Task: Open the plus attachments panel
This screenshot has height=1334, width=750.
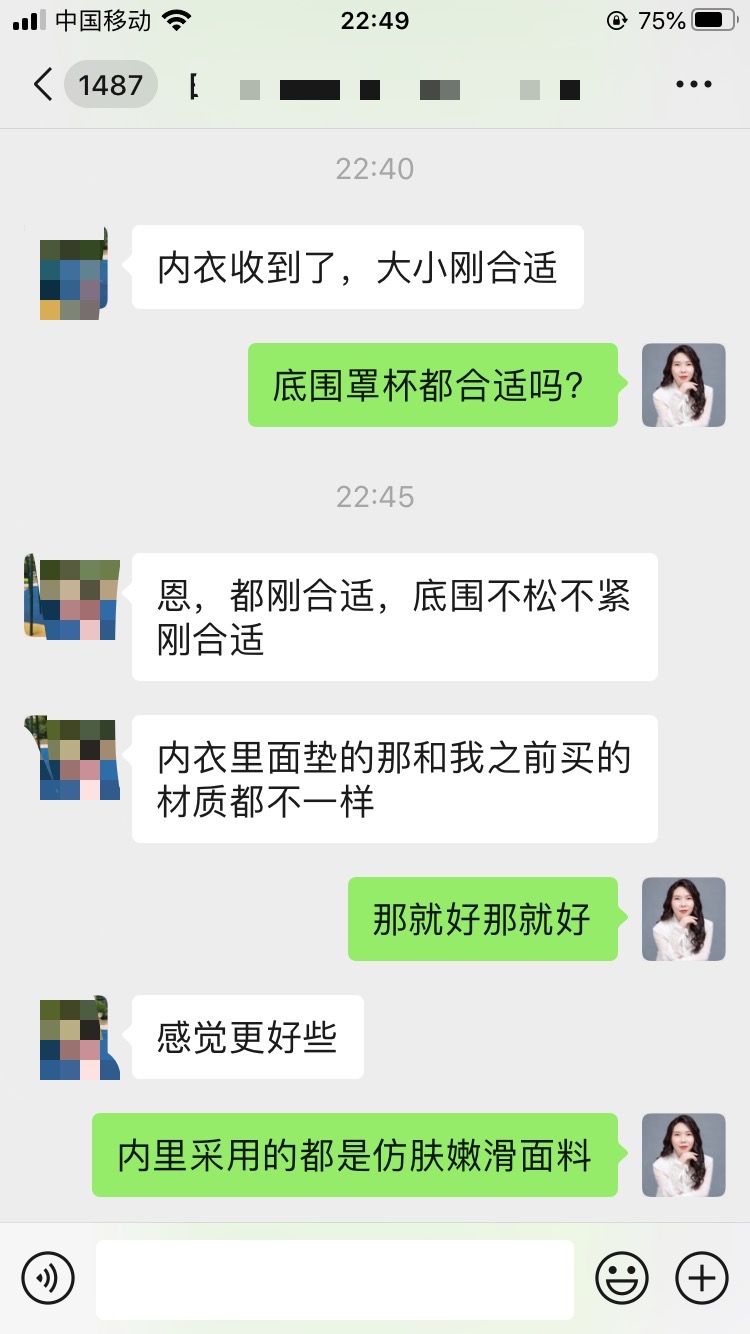Action: [x=702, y=1277]
